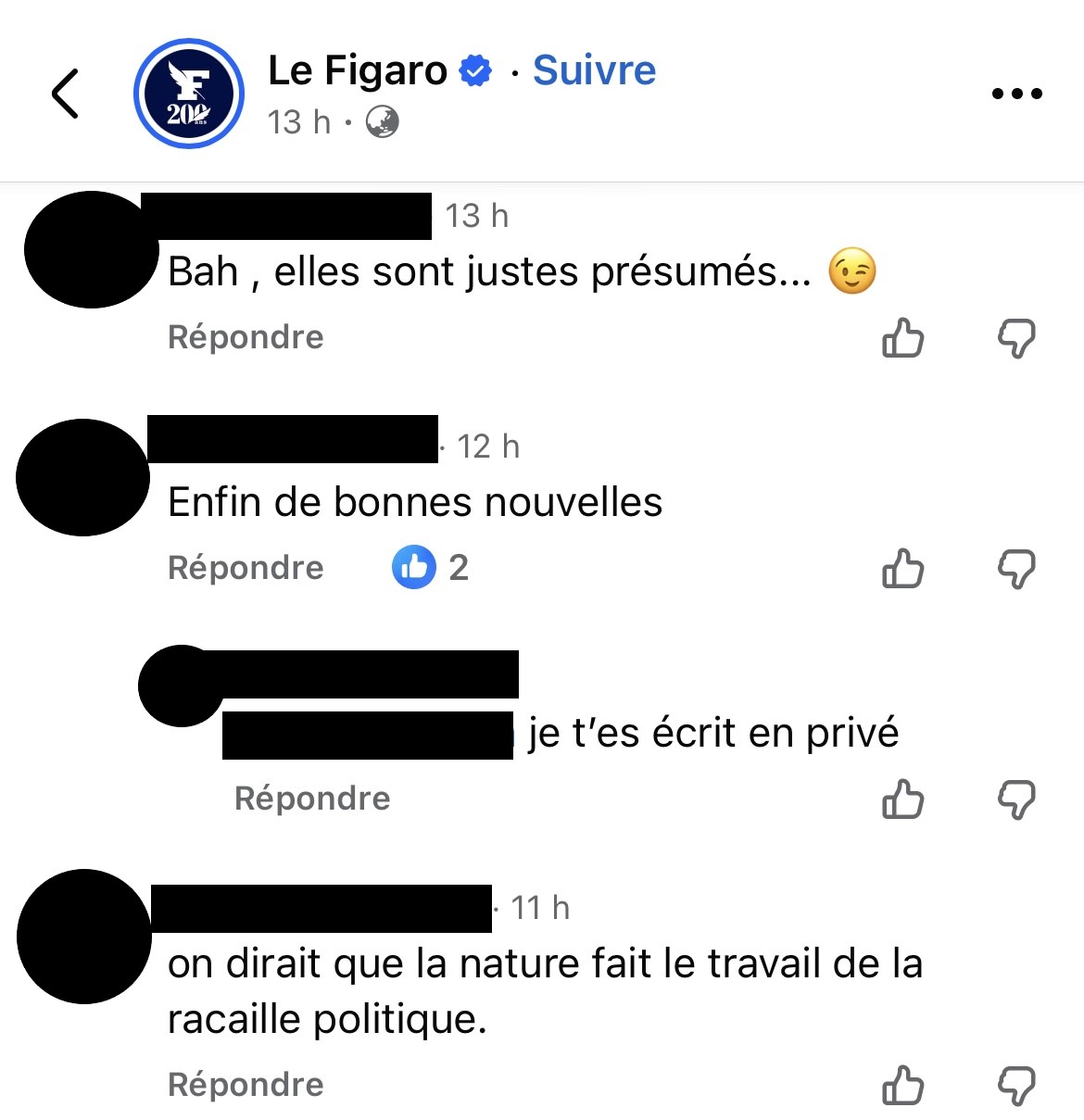This screenshot has width=1084, height=1120.
Task: Open Le Figaro's profile picture
Action: 189,94
